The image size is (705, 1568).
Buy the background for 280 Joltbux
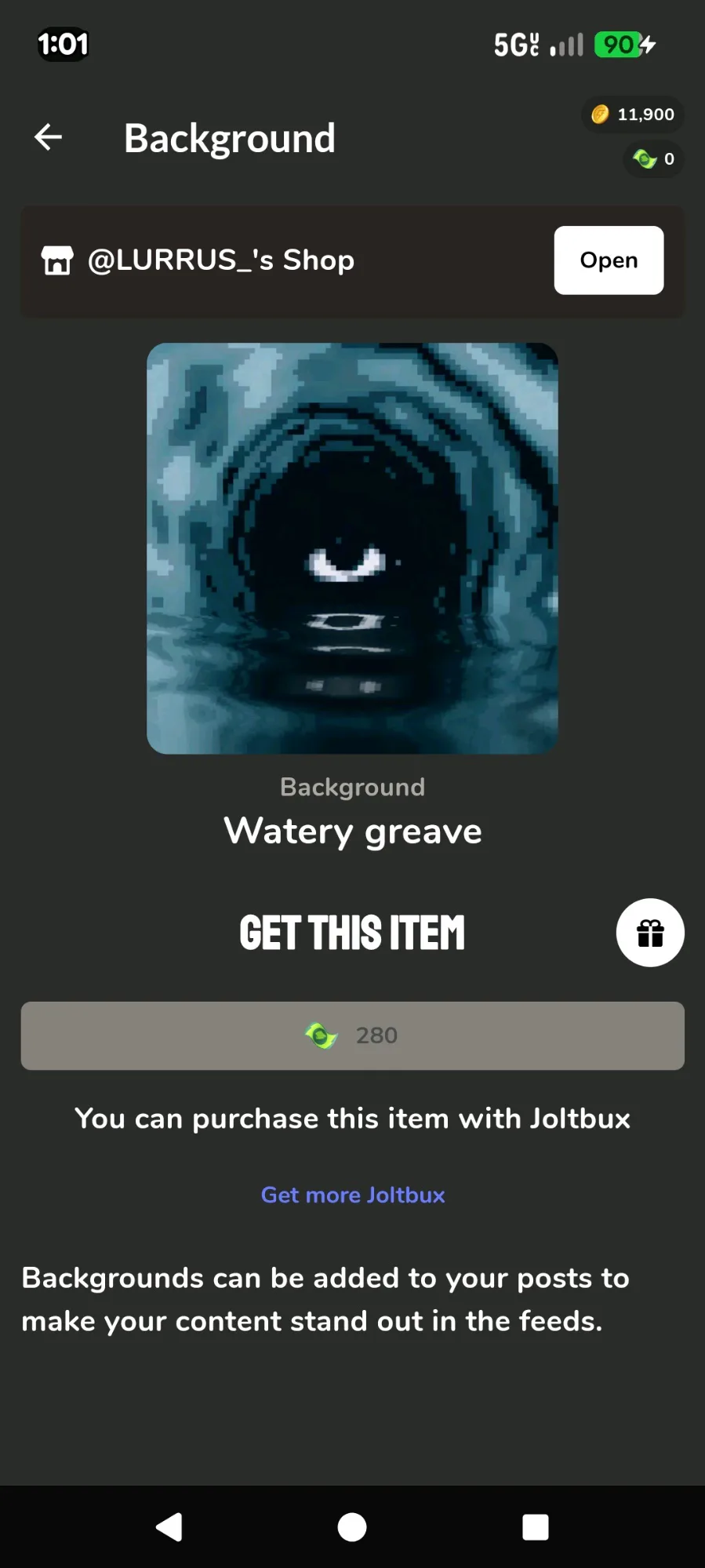pyautogui.click(x=352, y=1035)
